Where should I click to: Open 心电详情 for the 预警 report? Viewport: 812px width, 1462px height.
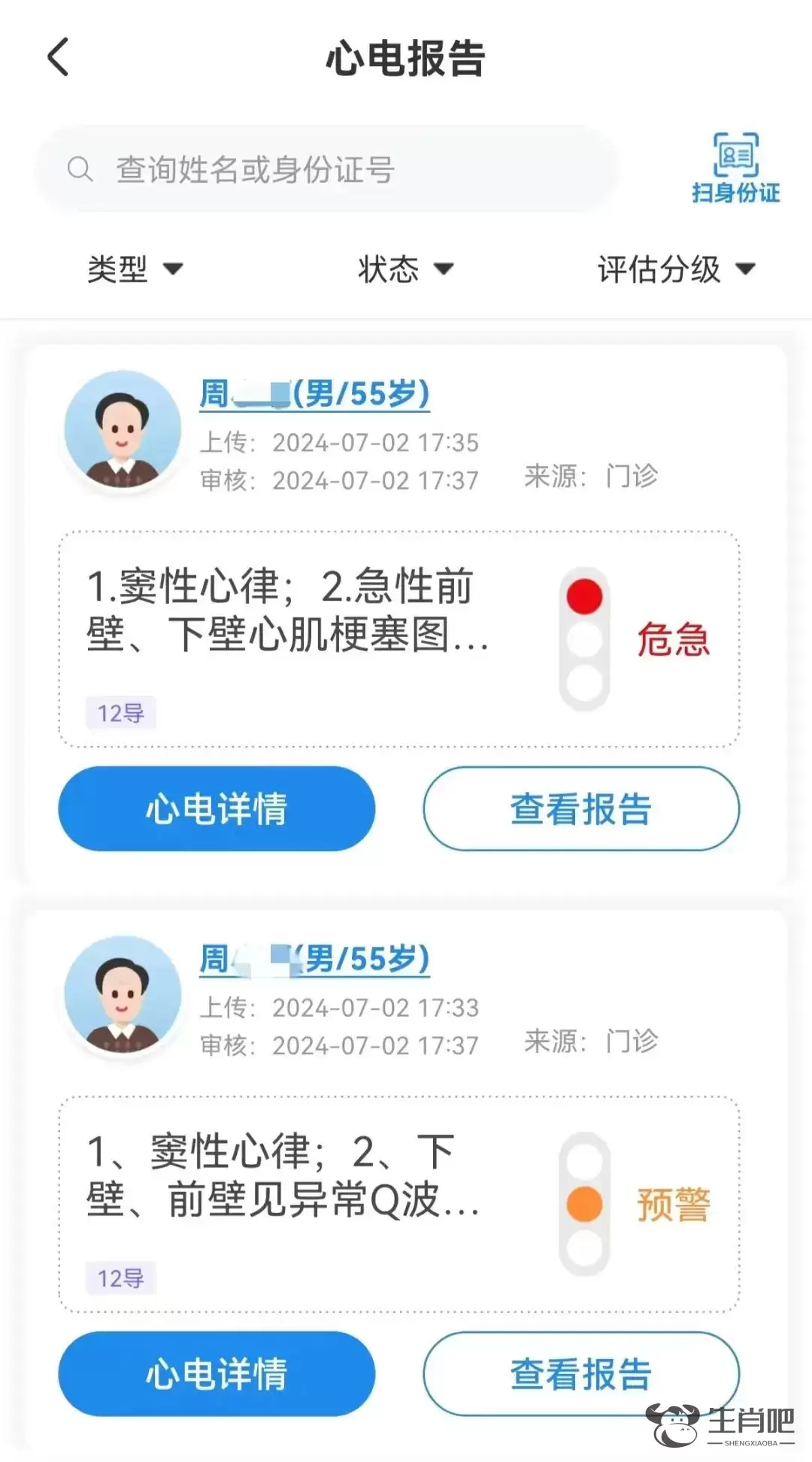click(217, 1373)
